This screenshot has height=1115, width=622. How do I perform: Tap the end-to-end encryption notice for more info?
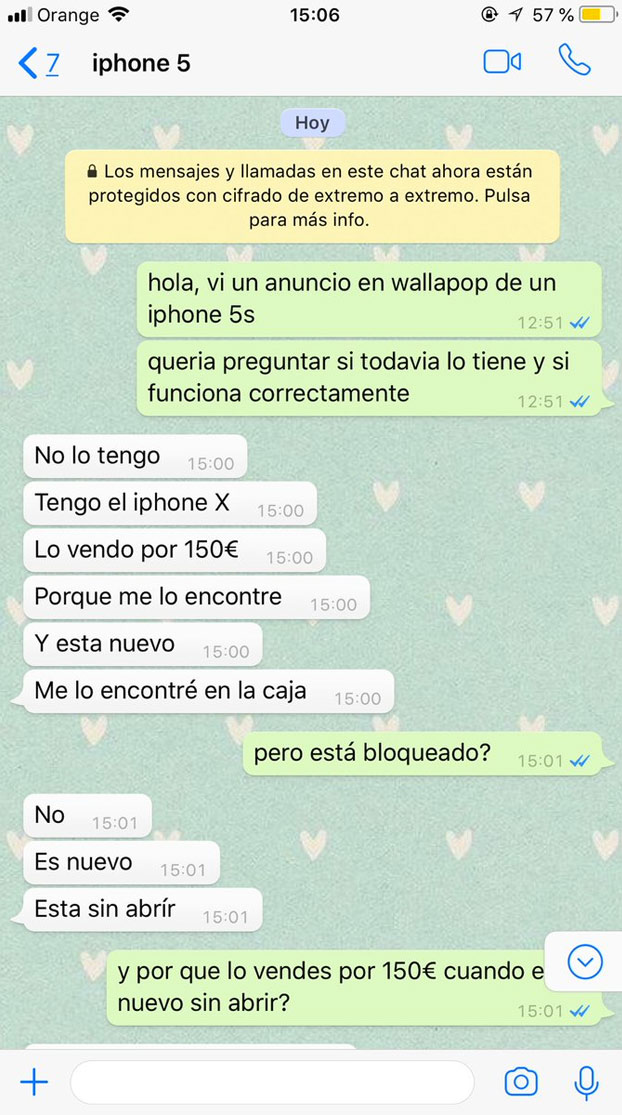(312, 196)
